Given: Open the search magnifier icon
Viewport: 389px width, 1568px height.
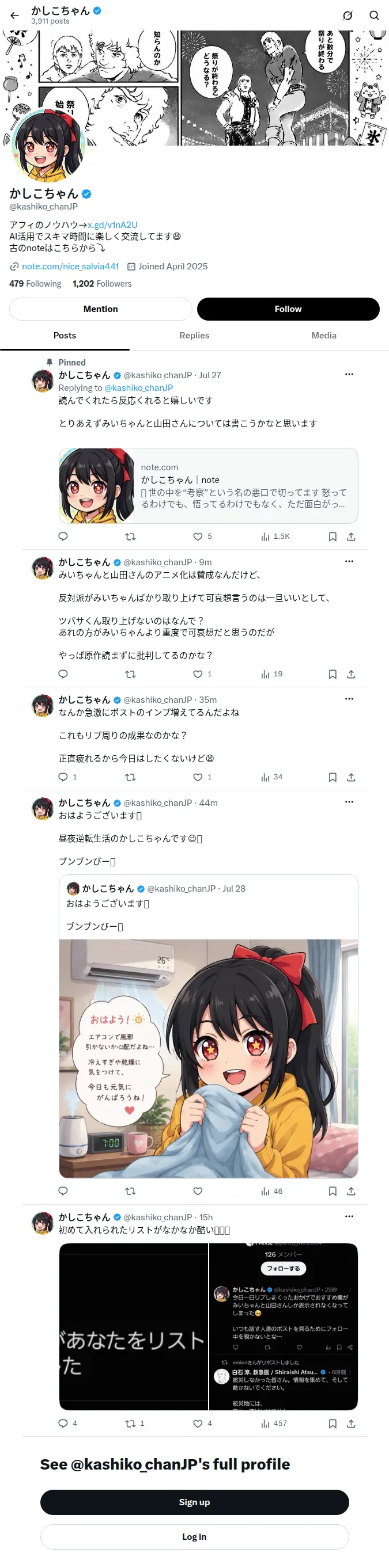Looking at the screenshot, I should pyautogui.click(x=374, y=15).
